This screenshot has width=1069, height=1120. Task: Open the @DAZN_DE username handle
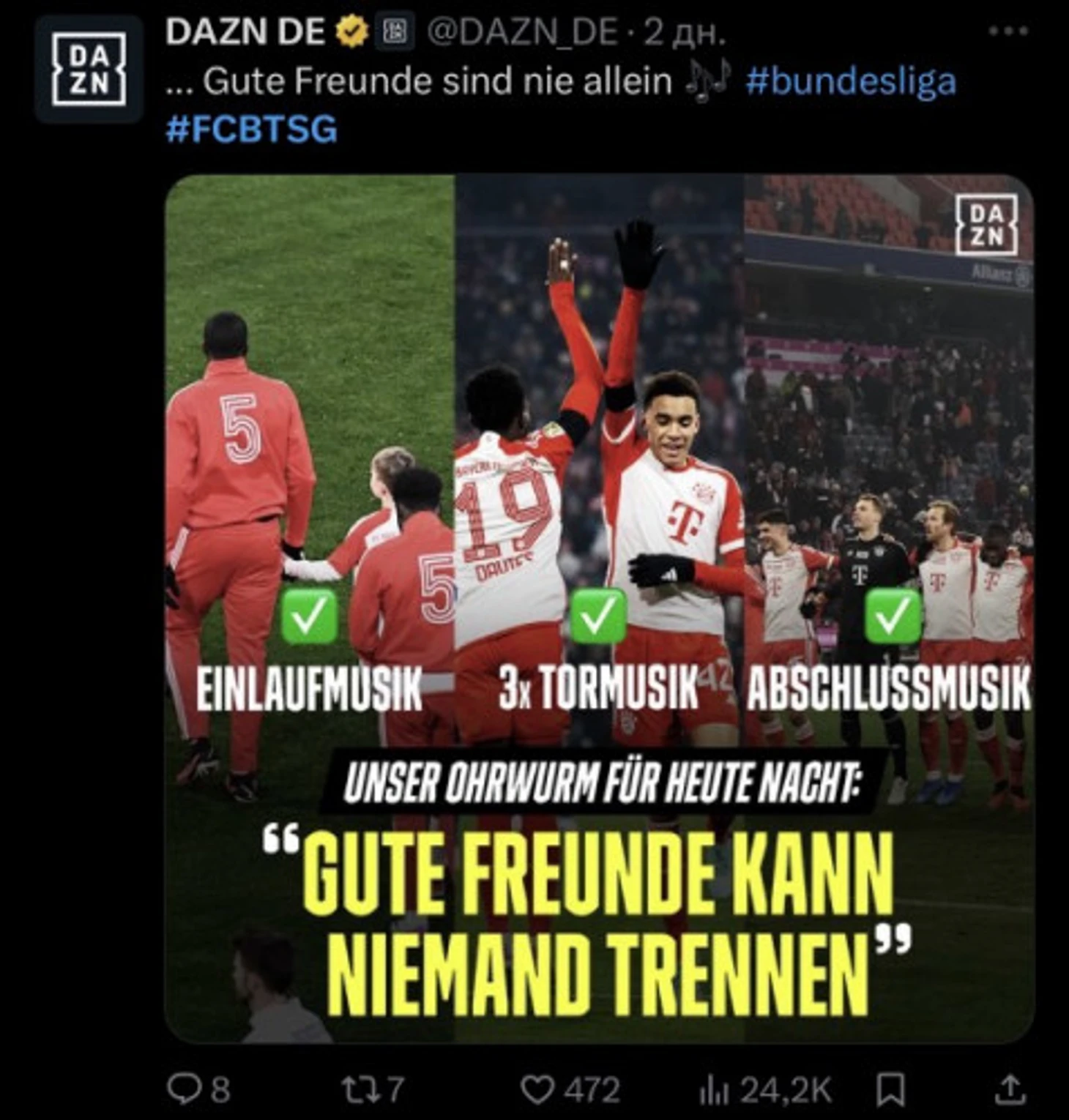(x=523, y=33)
